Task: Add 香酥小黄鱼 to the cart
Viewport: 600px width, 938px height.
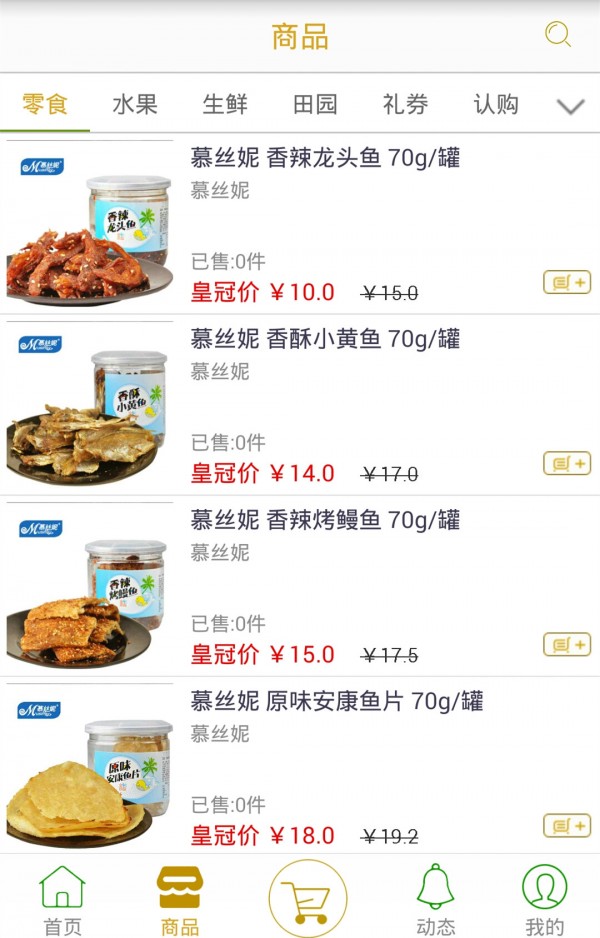Action: [x=567, y=464]
